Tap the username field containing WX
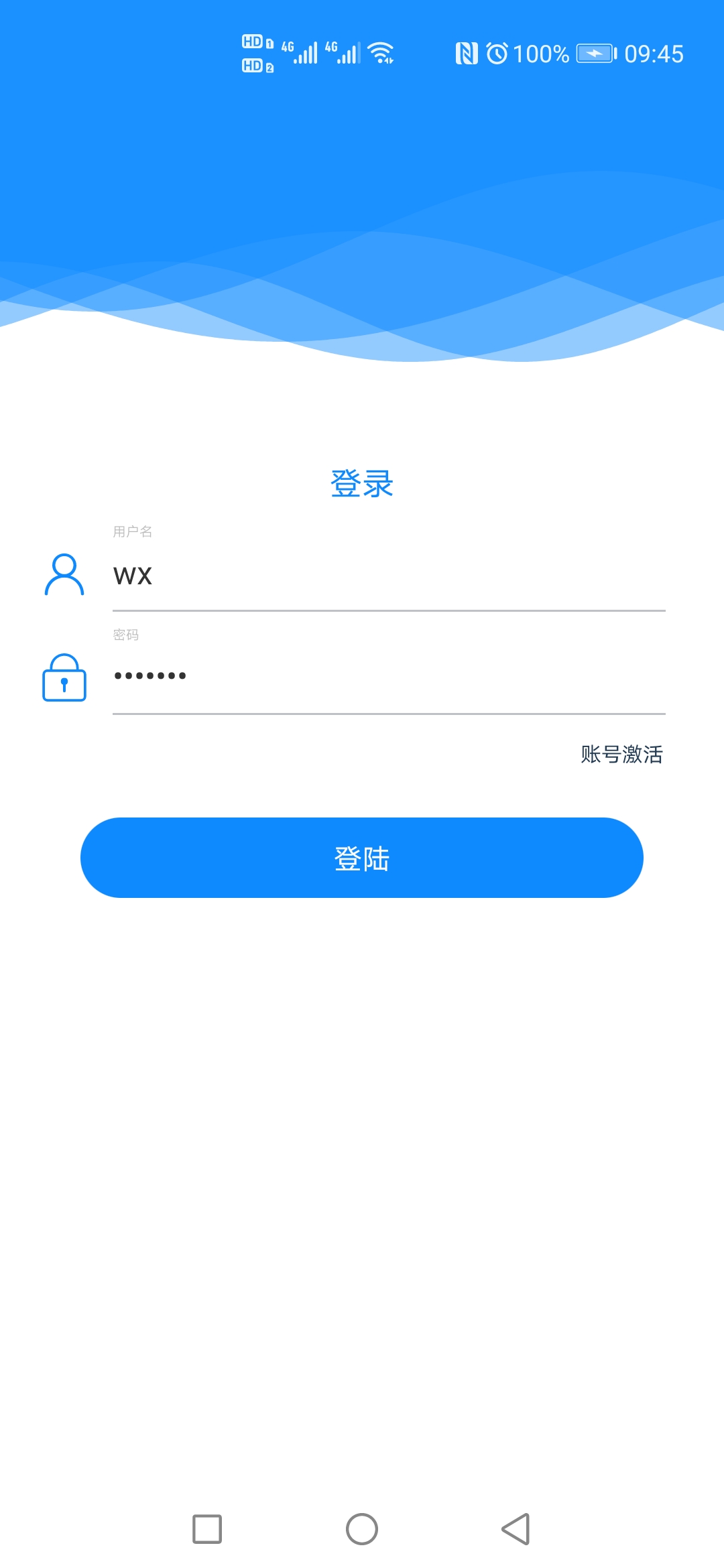Viewport: 724px width, 1568px height. click(389, 576)
